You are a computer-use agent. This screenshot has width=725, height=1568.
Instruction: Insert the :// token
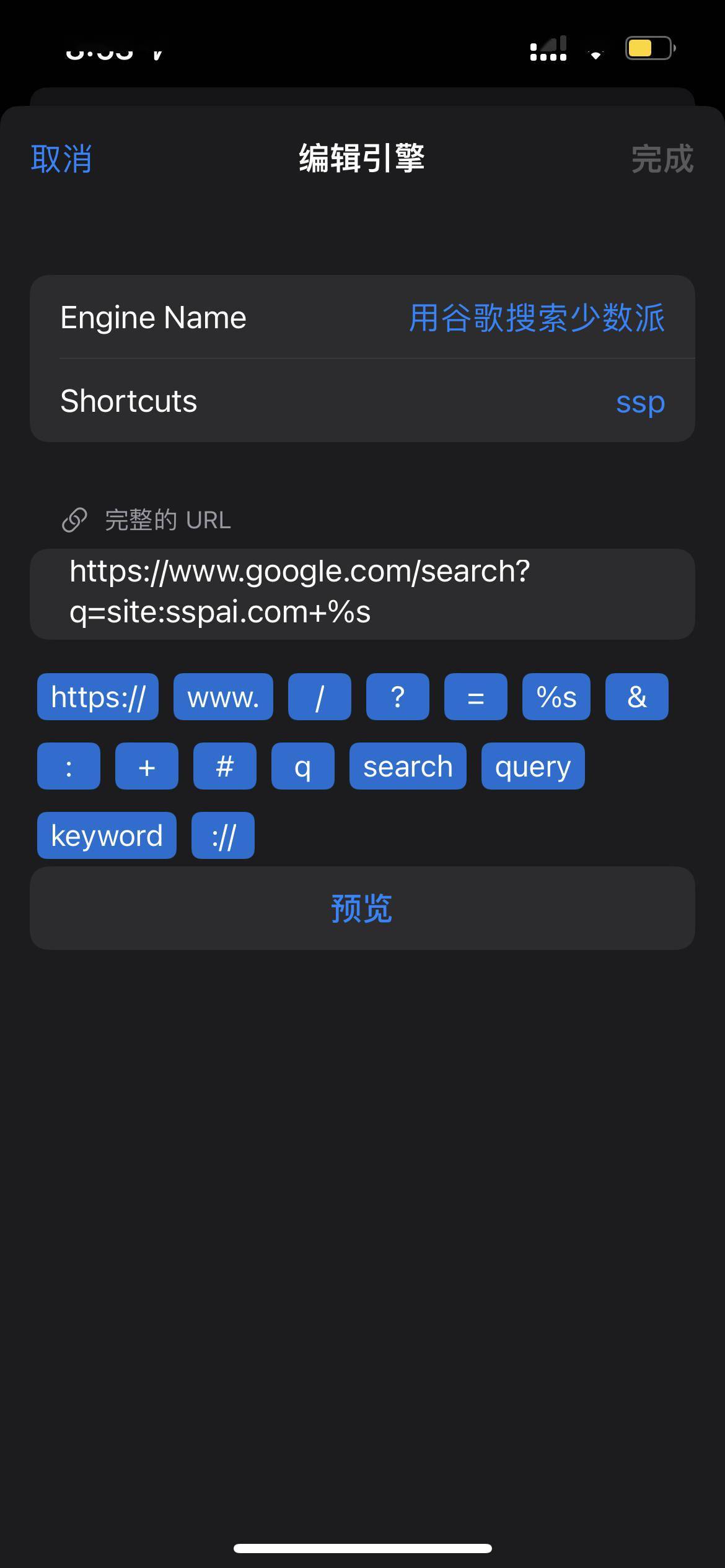224,835
